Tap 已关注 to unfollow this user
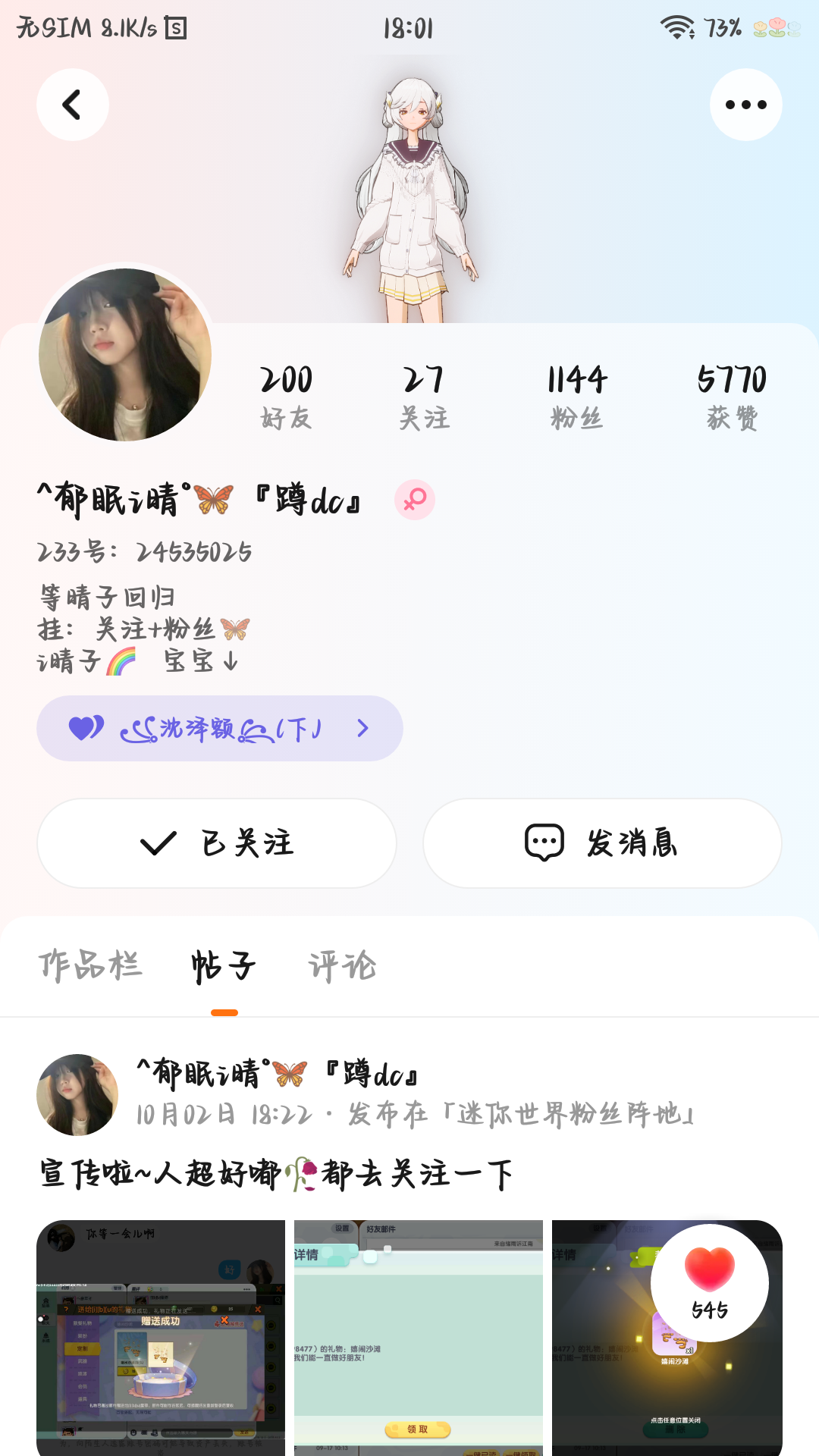 point(217,843)
